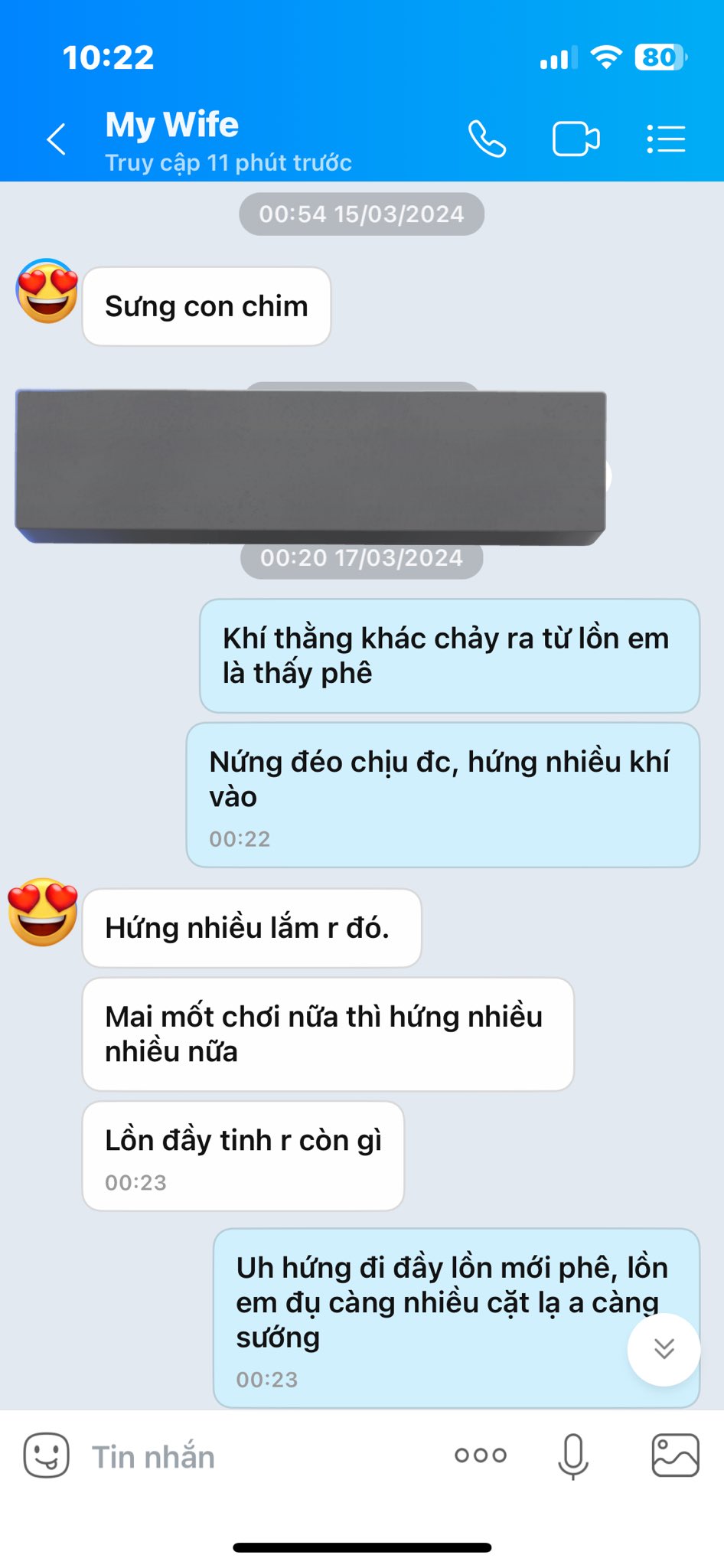The image size is (724, 1568).
Task: Record a voice message
Action: (572, 1455)
